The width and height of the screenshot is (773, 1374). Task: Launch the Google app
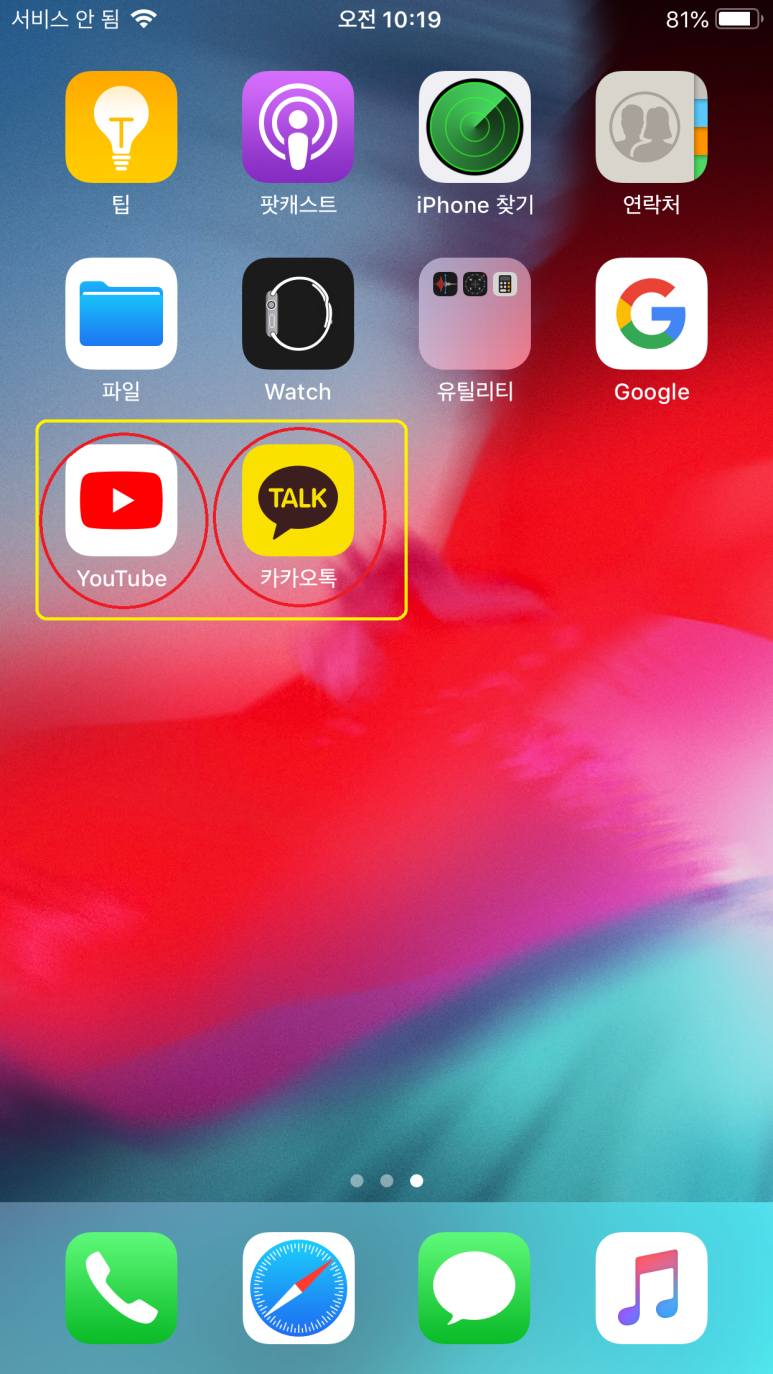(x=651, y=314)
